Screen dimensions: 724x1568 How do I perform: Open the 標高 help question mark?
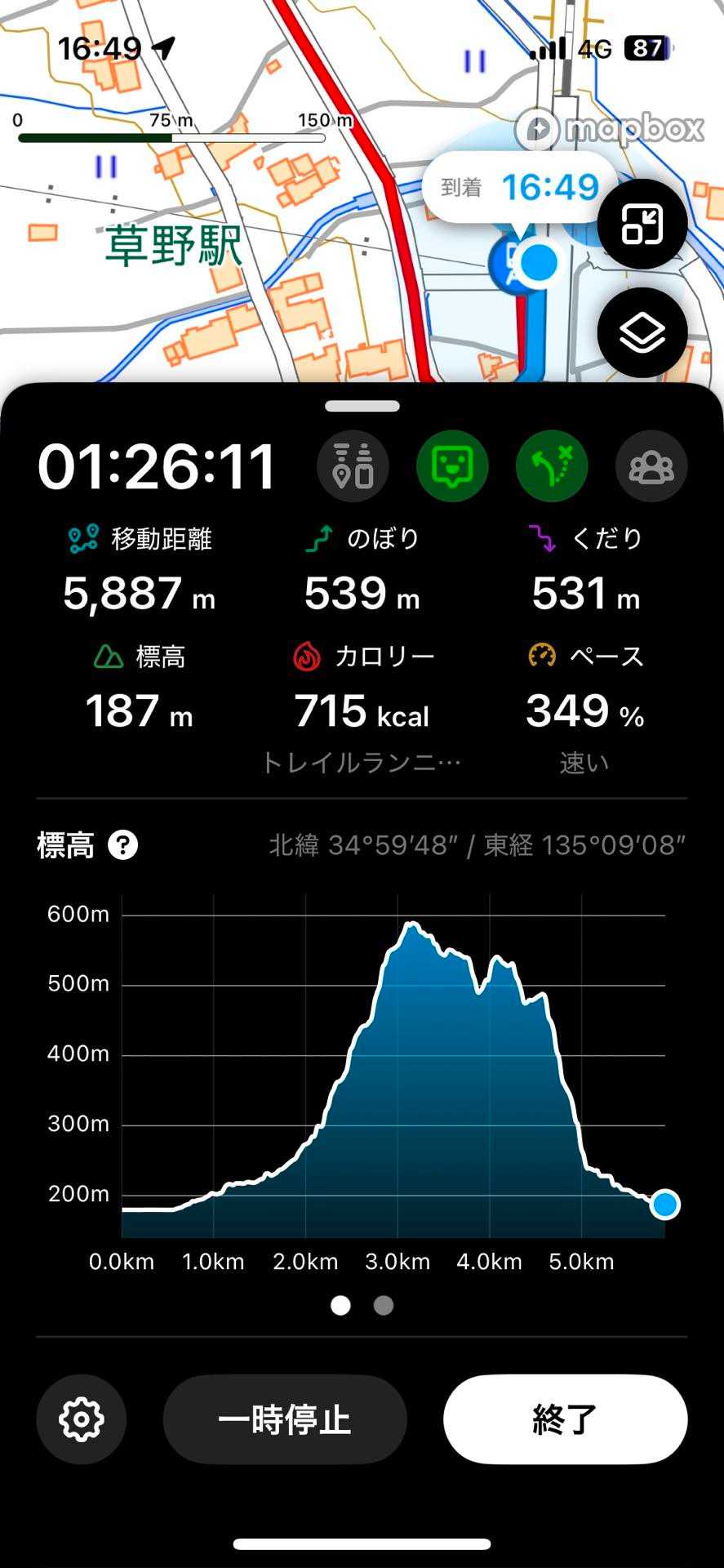pyautogui.click(x=123, y=845)
